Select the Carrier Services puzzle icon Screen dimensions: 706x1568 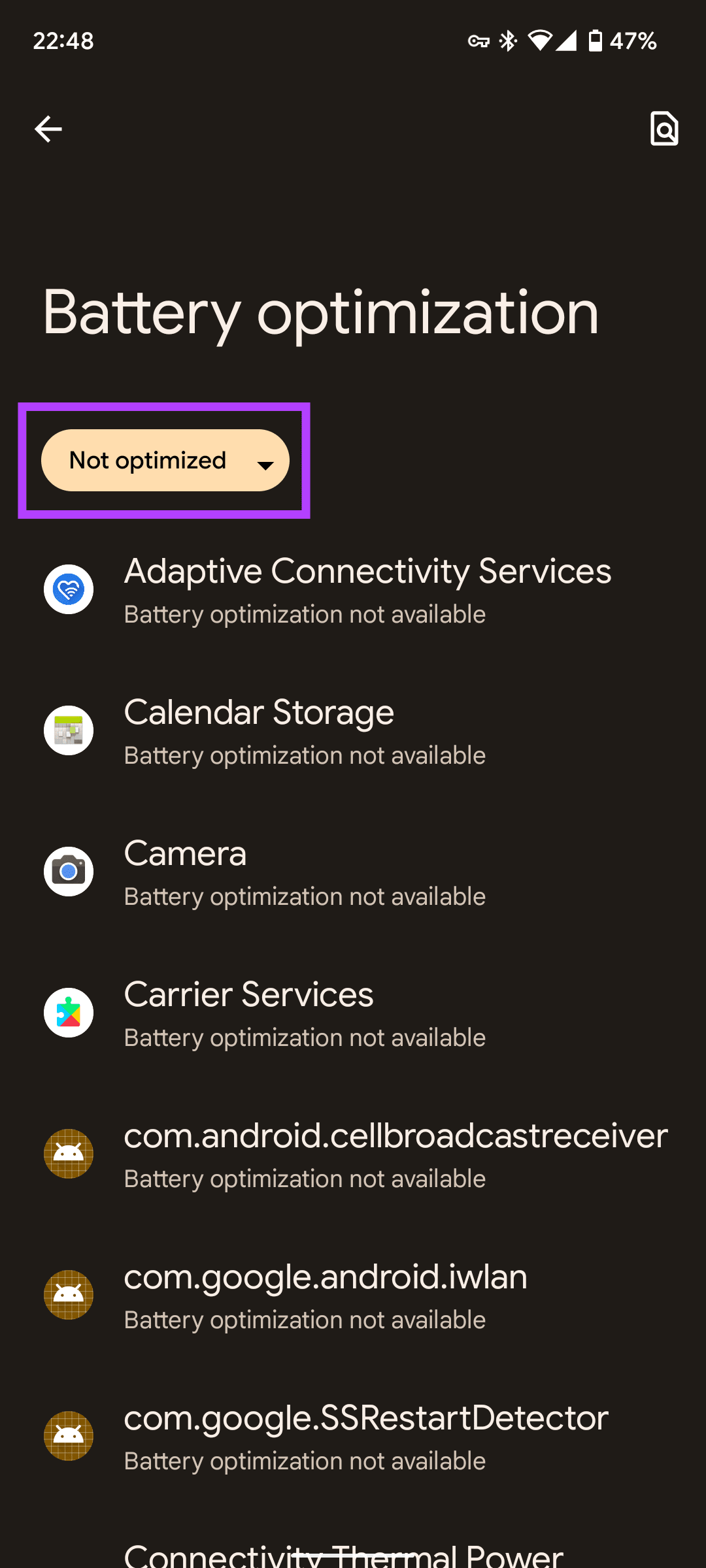click(x=68, y=1012)
